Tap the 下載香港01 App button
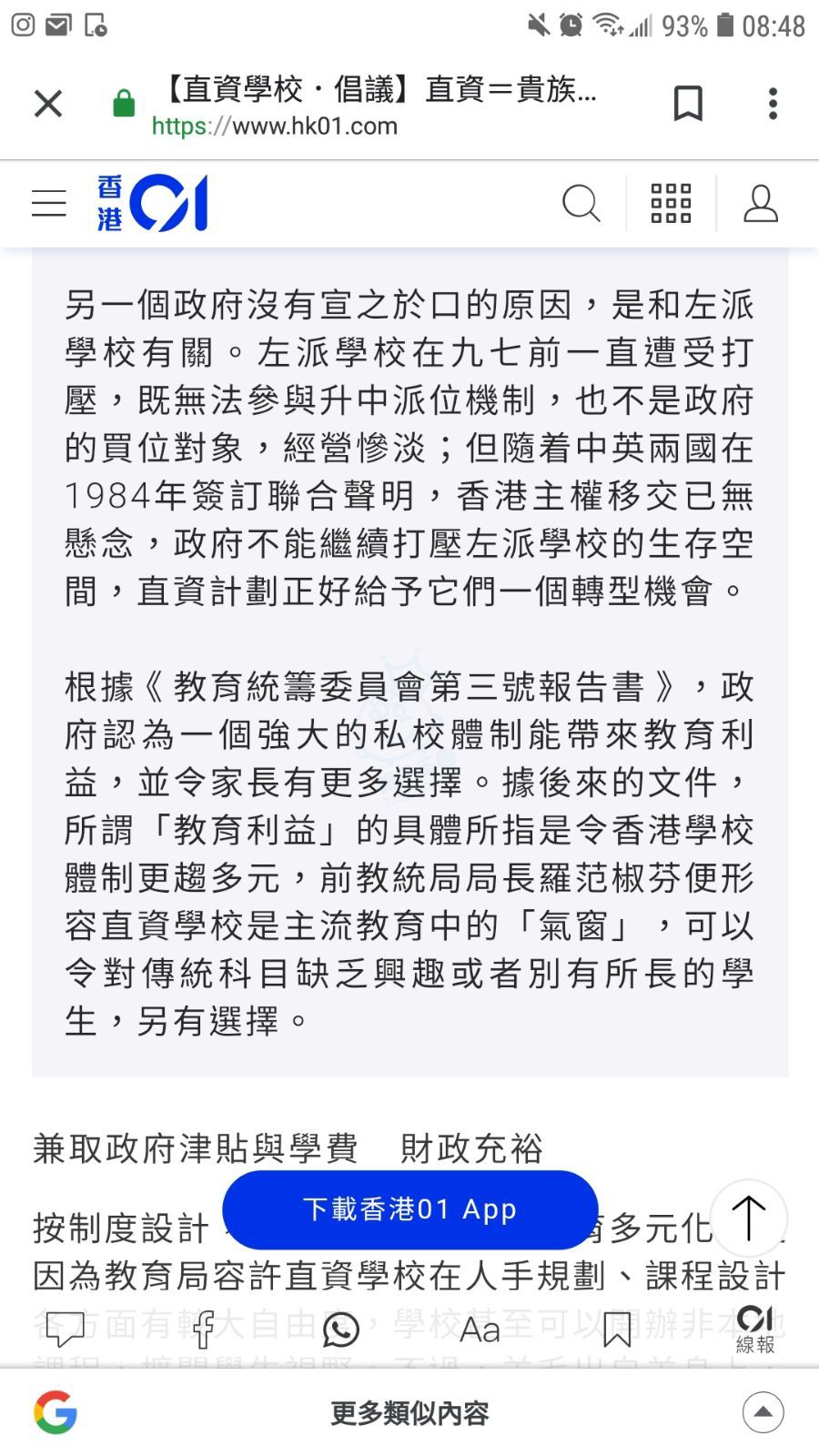Screen dimensions: 819x1456 pyautogui.click(x=409, y=1209)
